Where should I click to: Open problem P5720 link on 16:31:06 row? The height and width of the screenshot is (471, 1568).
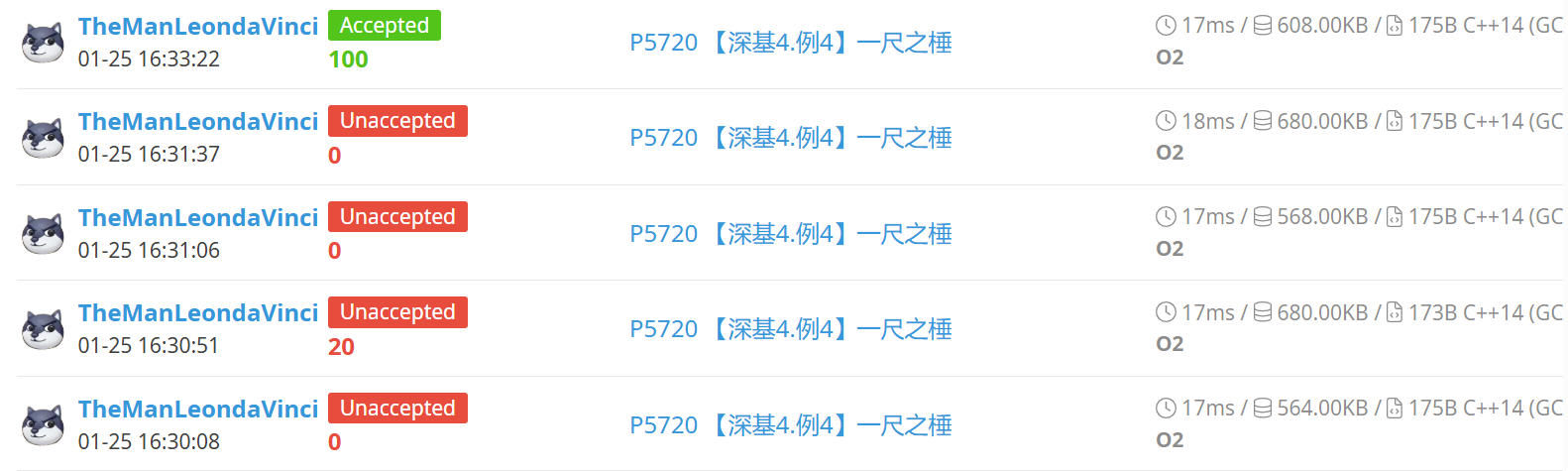coord(790,234)
